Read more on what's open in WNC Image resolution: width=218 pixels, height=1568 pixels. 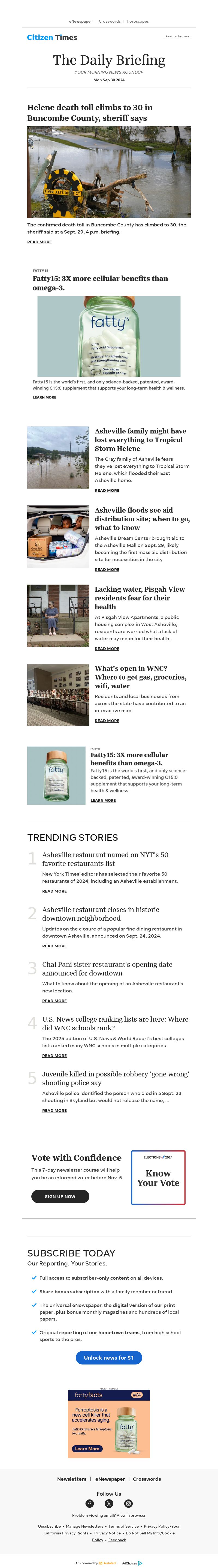[x=107, y=720]
